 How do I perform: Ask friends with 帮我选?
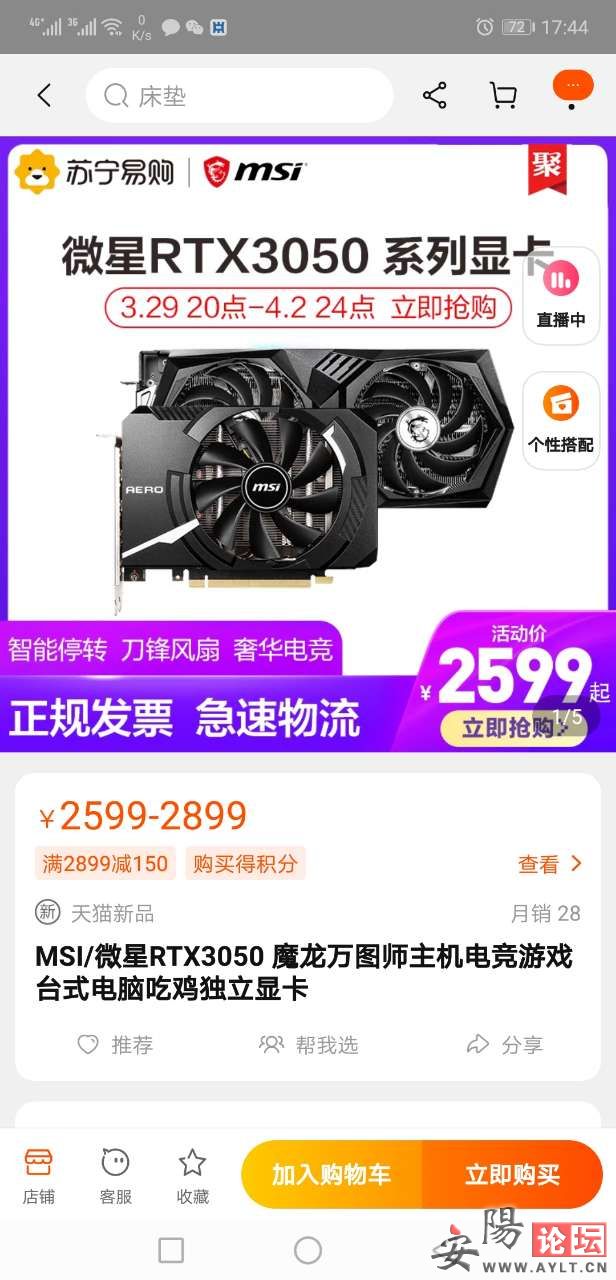tap(308, 1045)
